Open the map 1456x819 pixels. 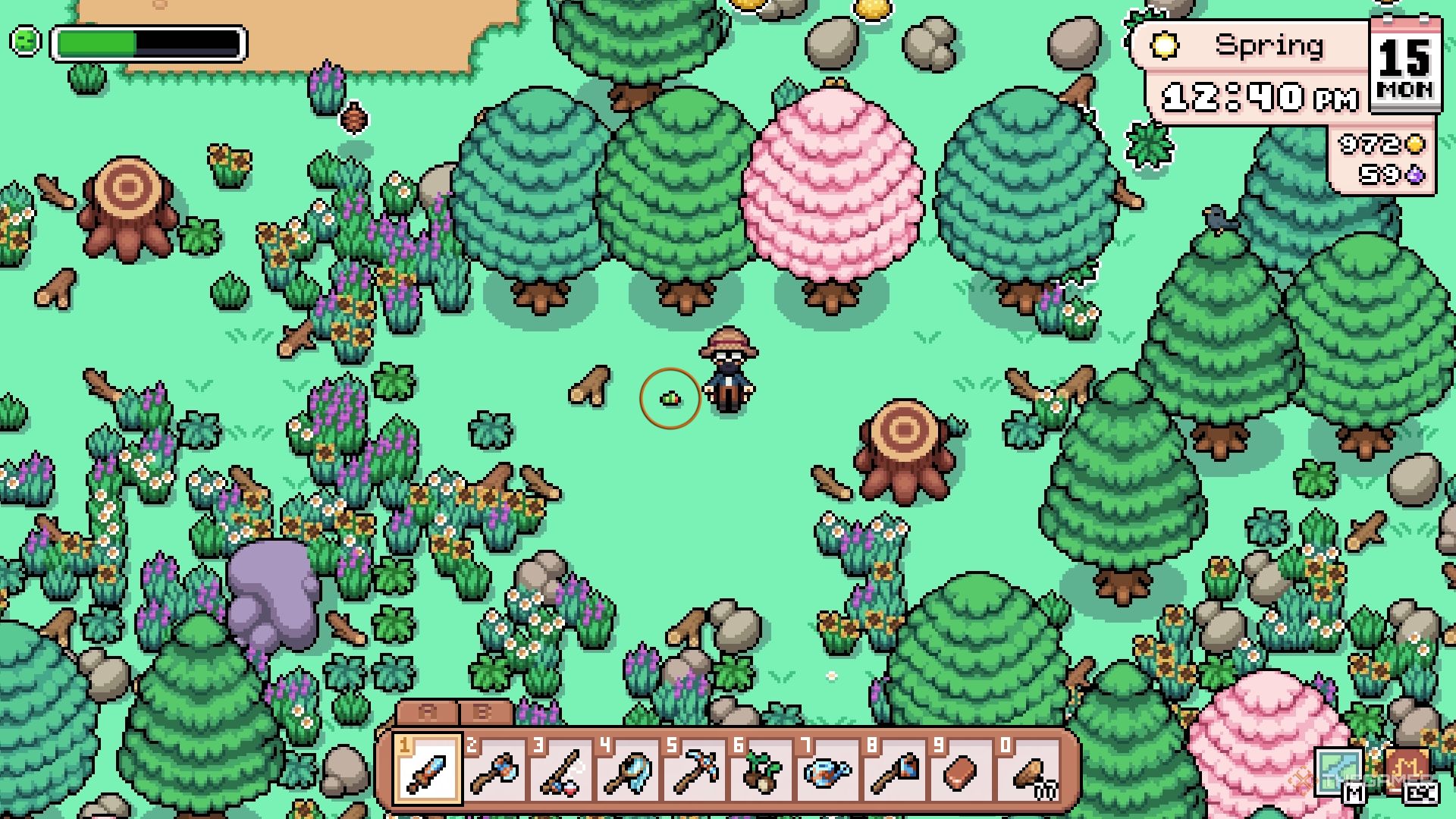click(x=1339, y=772)
